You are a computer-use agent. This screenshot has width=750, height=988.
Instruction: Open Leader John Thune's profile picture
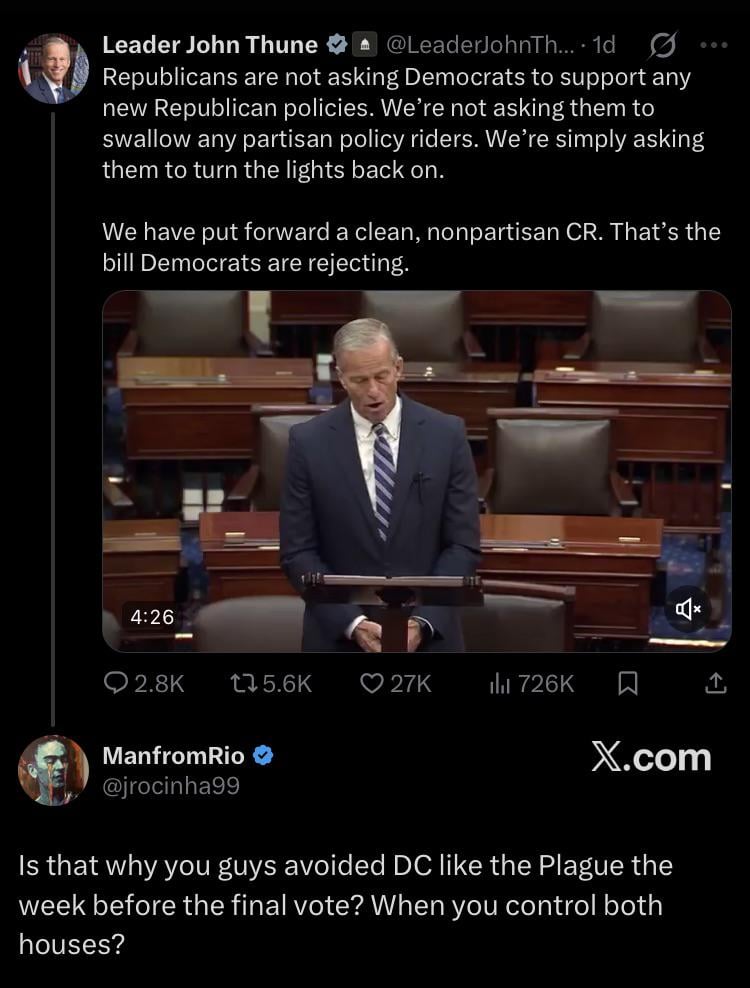(x=52, y=68)
